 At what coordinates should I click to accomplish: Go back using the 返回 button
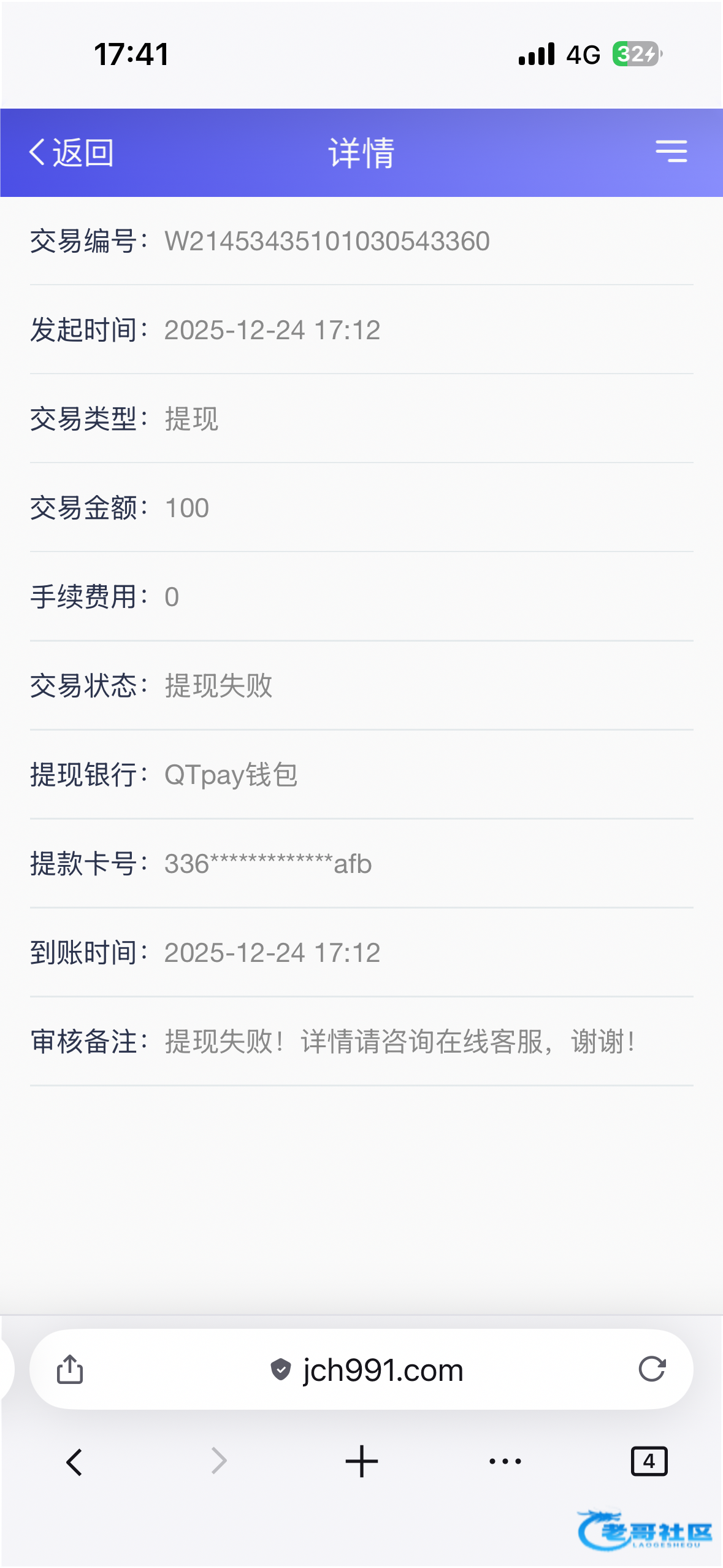click(71, 152)
